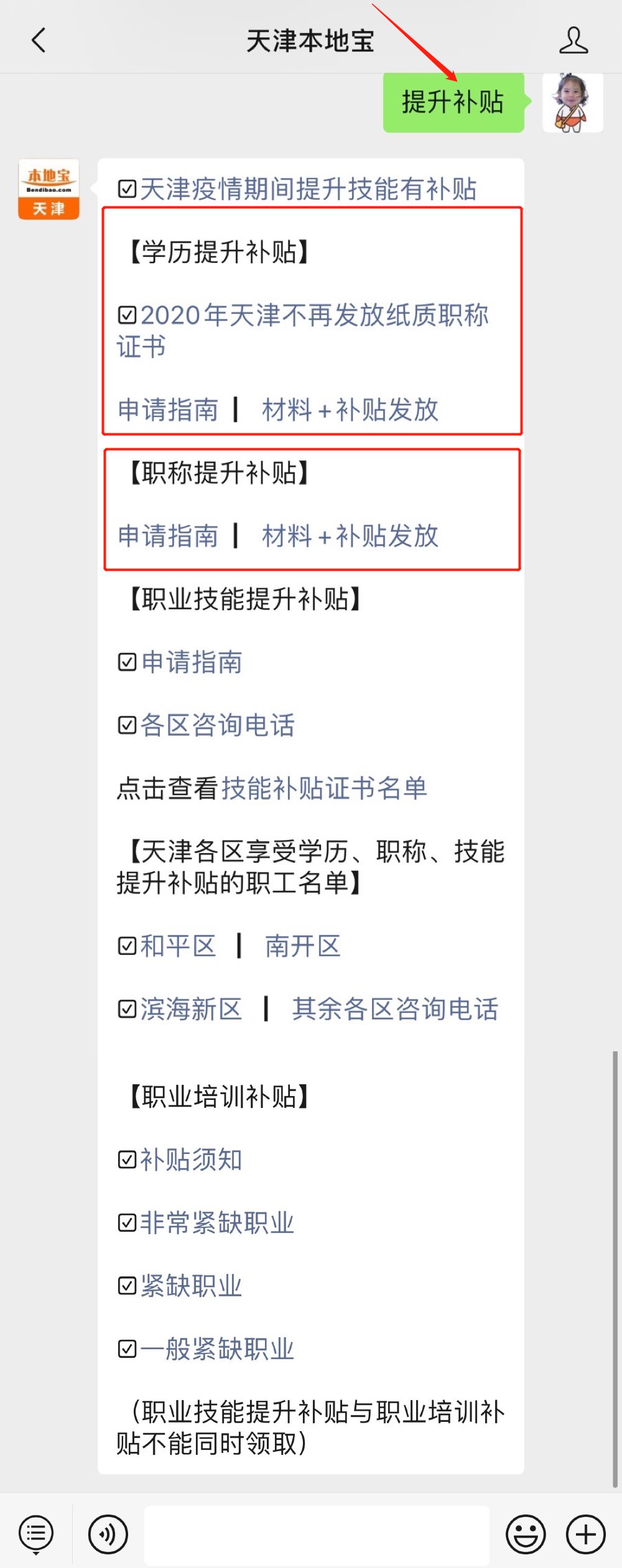
Task: Open 材料+补贴发放 under 职称提升补贴
Action: point(350,536)
